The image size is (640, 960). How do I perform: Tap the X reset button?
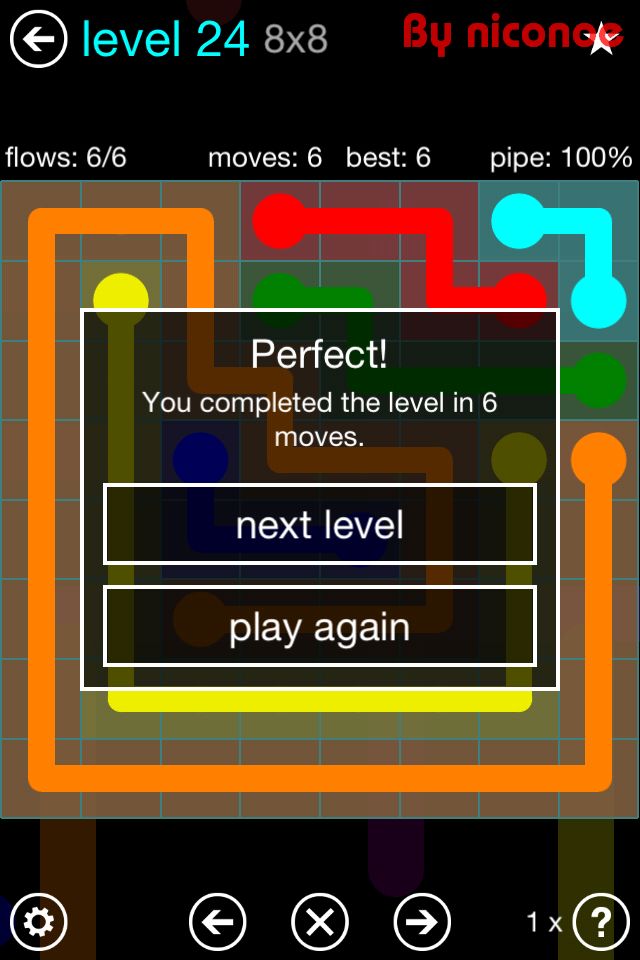(x=320, y=921)
